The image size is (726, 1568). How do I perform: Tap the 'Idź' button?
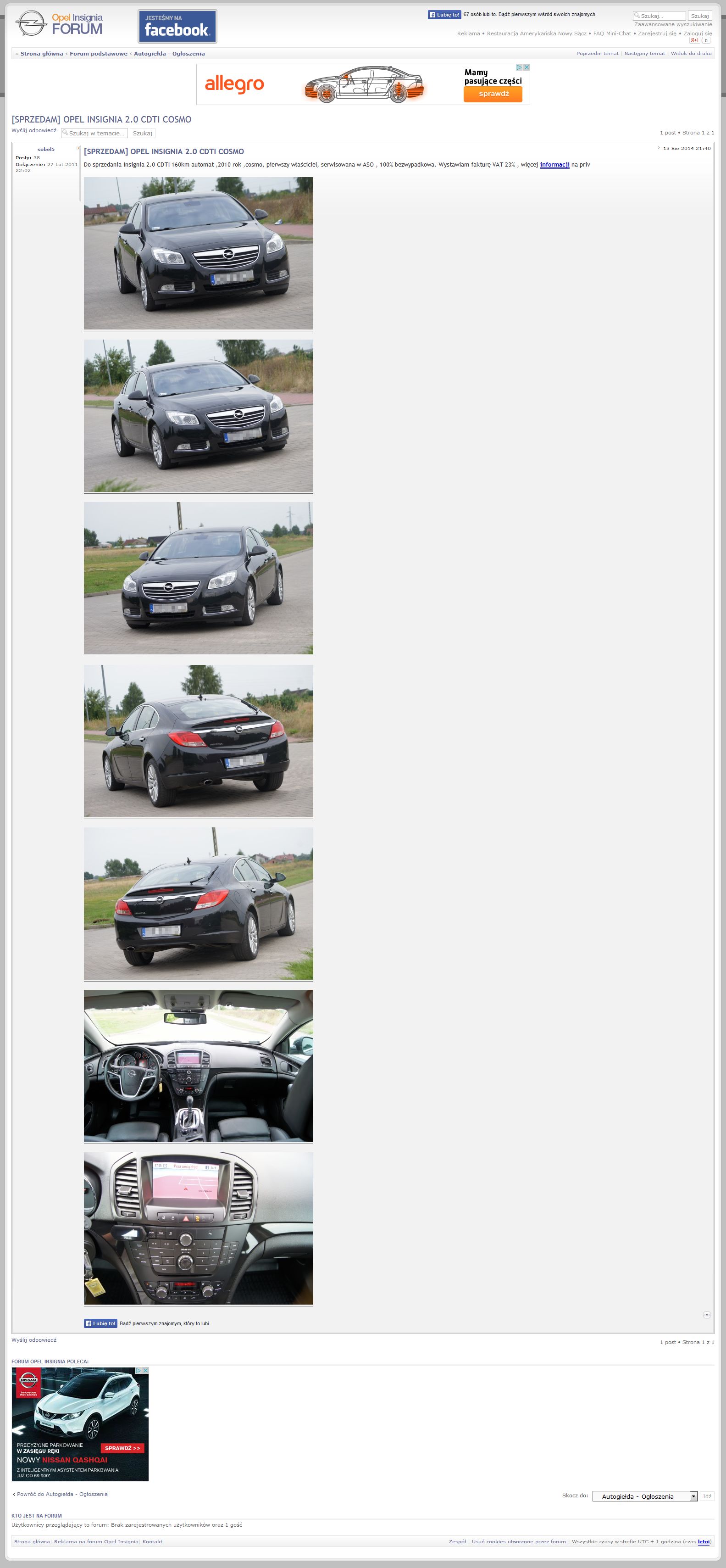click(707, 1496)
